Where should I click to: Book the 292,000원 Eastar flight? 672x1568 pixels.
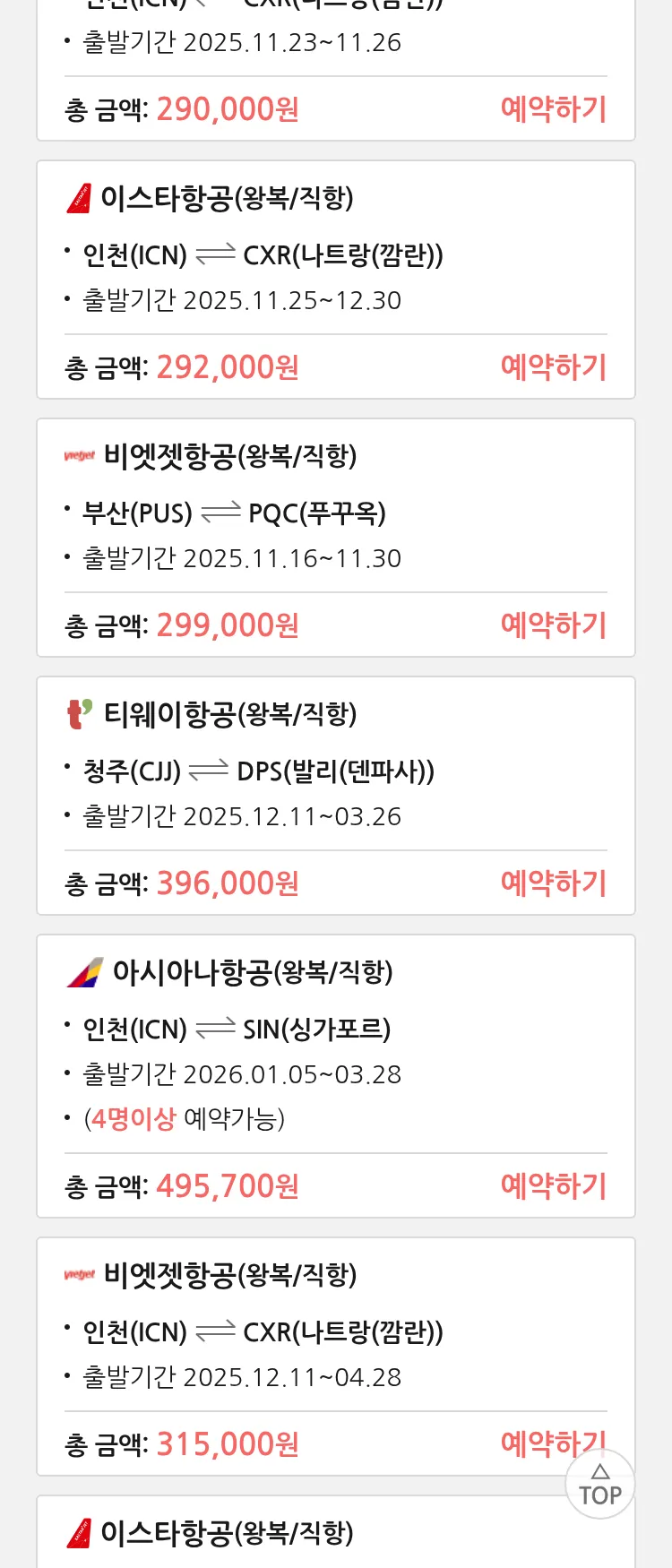553,367
